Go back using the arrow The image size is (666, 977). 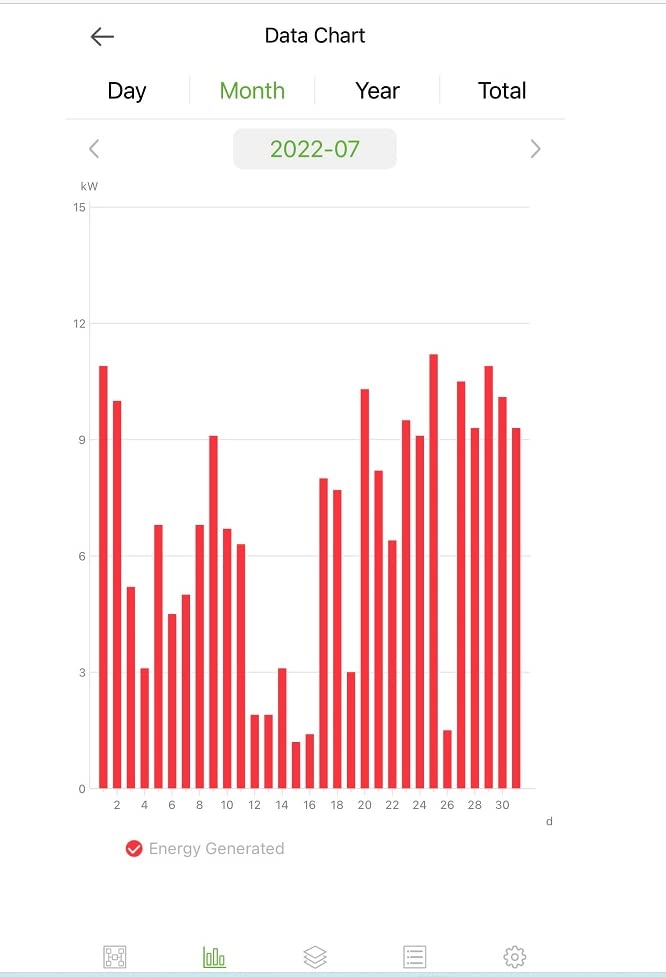tap(102, 37)
